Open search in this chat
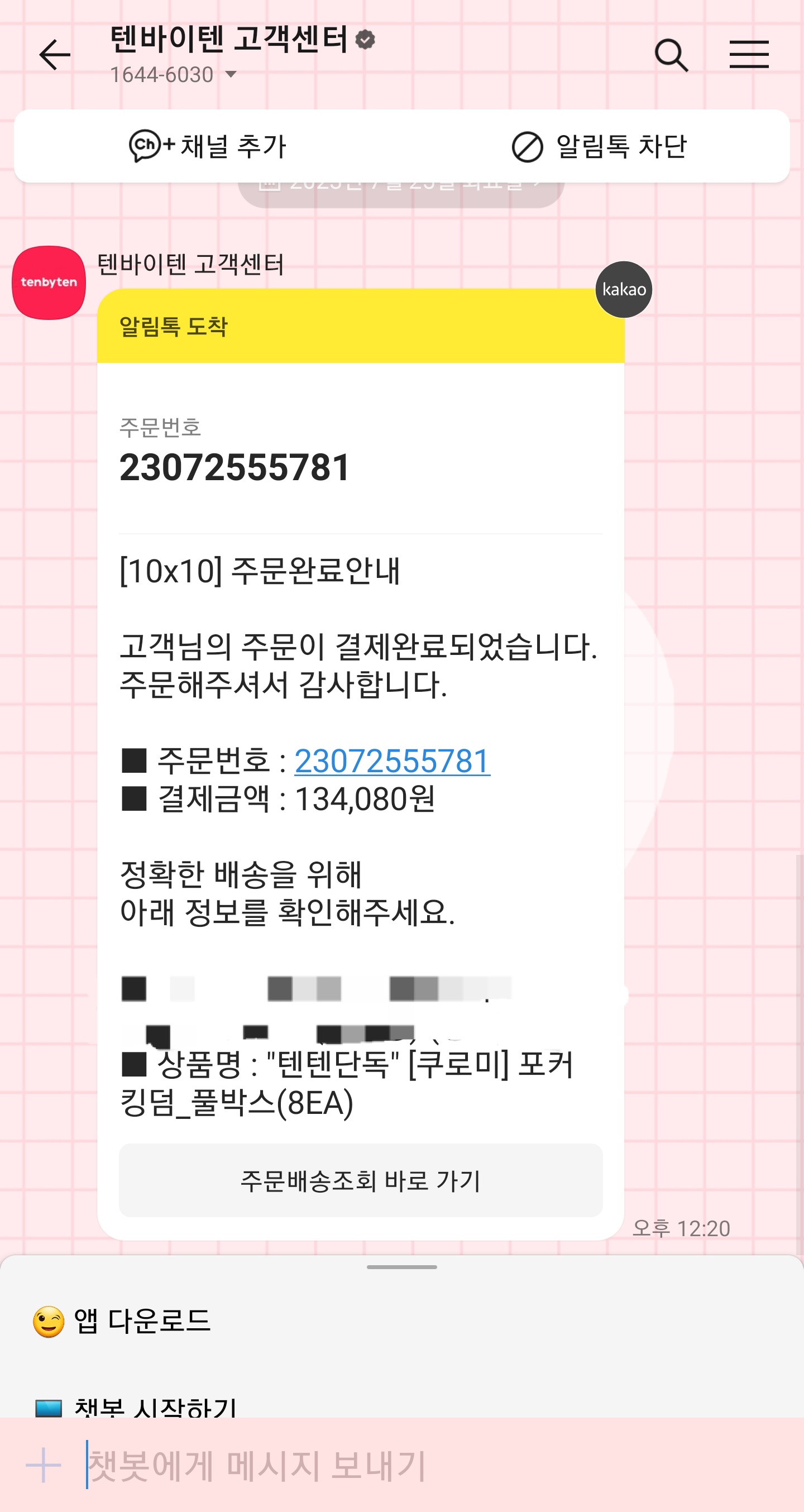Viewport: 804px width, 1512px height. 671,55
